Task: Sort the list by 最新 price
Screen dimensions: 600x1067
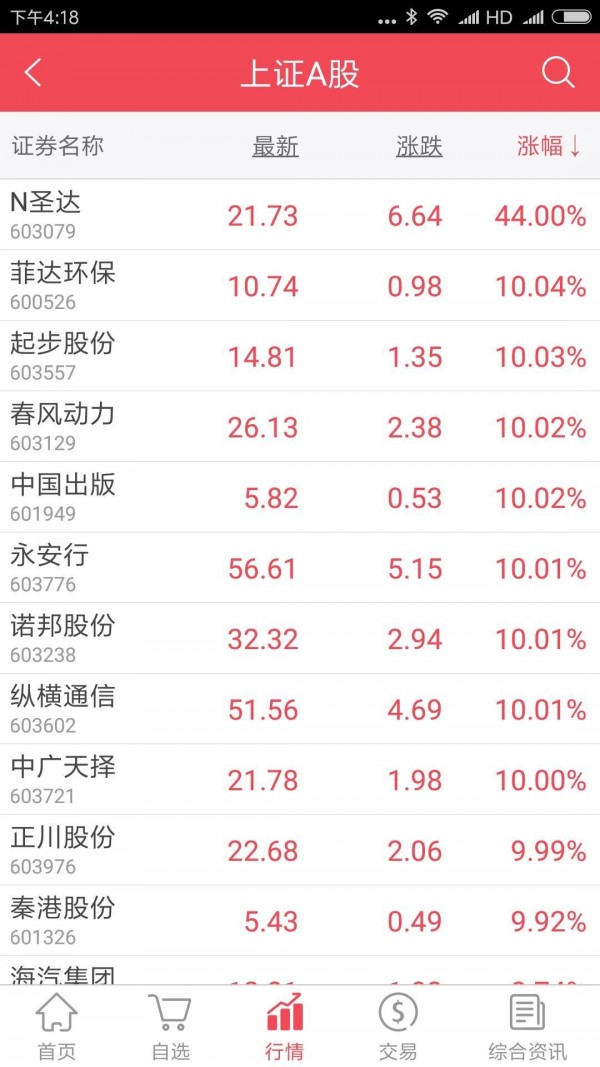Action: 276,146
